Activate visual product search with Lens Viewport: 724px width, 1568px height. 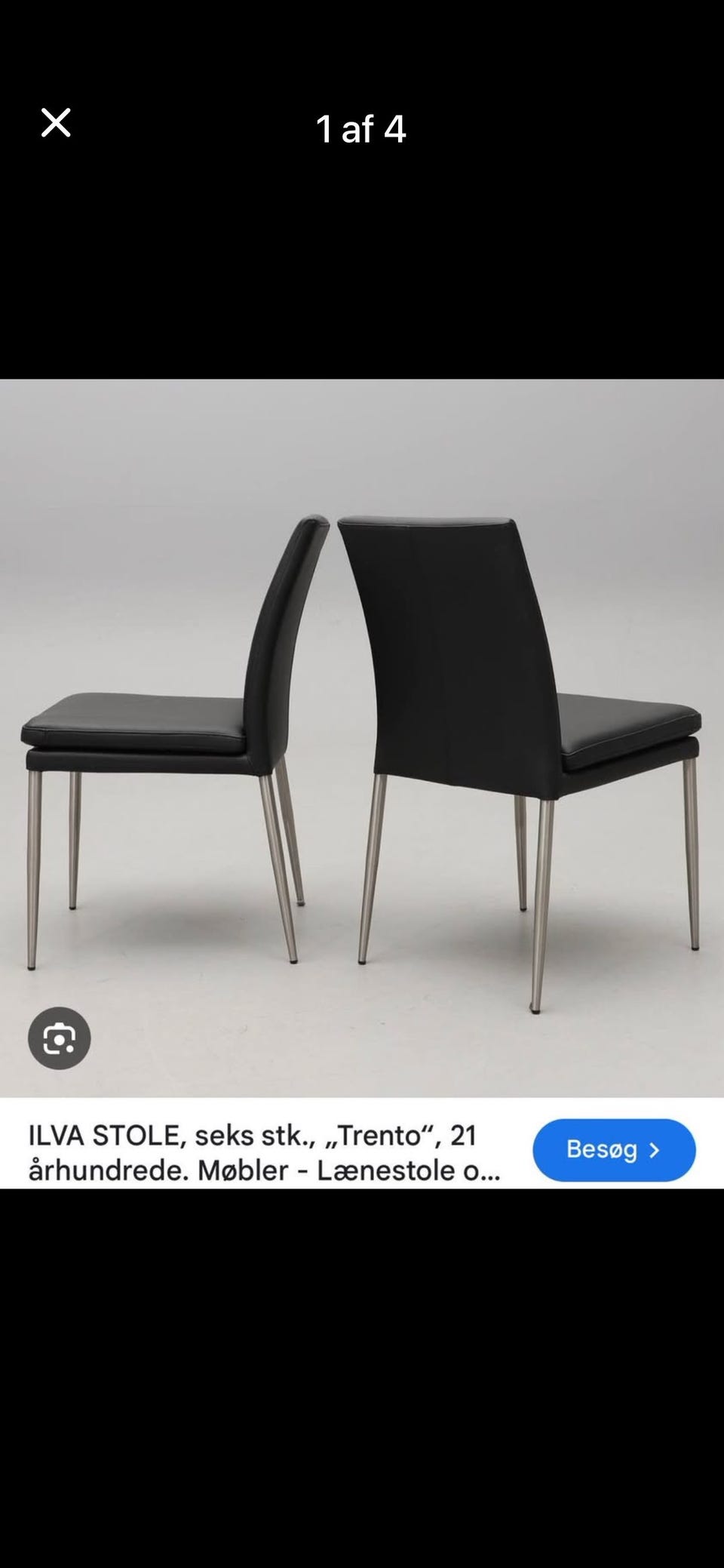tap(60, 1038)
